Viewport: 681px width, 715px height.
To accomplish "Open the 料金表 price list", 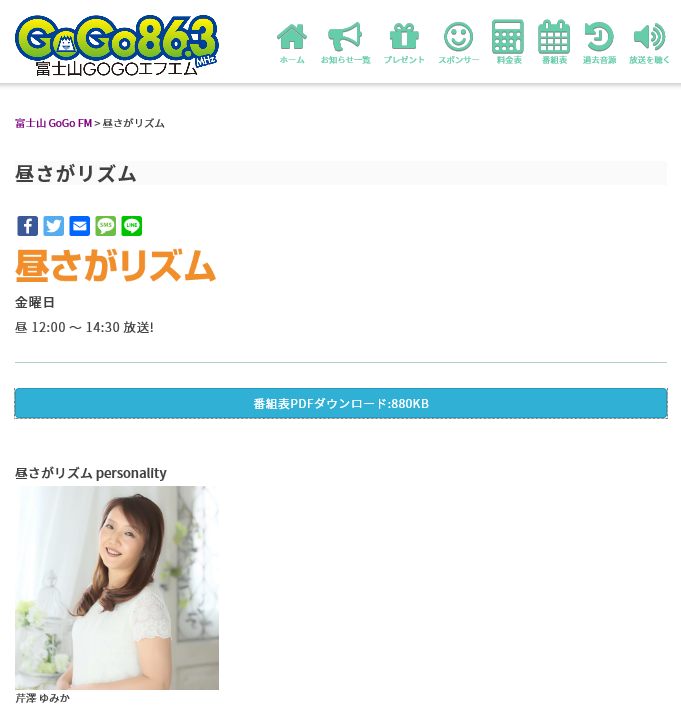I will tap(508, 43).
